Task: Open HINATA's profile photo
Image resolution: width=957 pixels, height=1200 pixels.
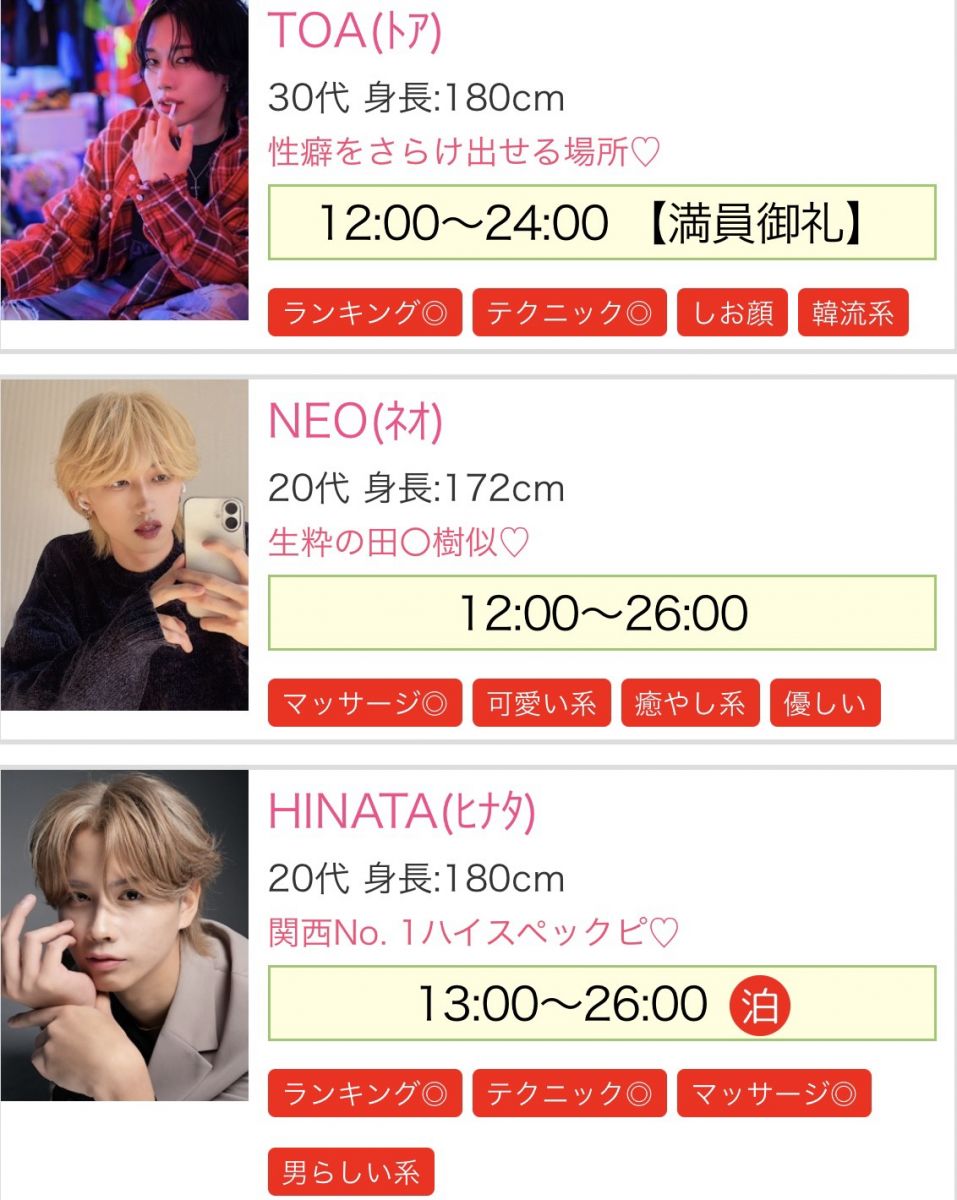Action: pos(124,935)
